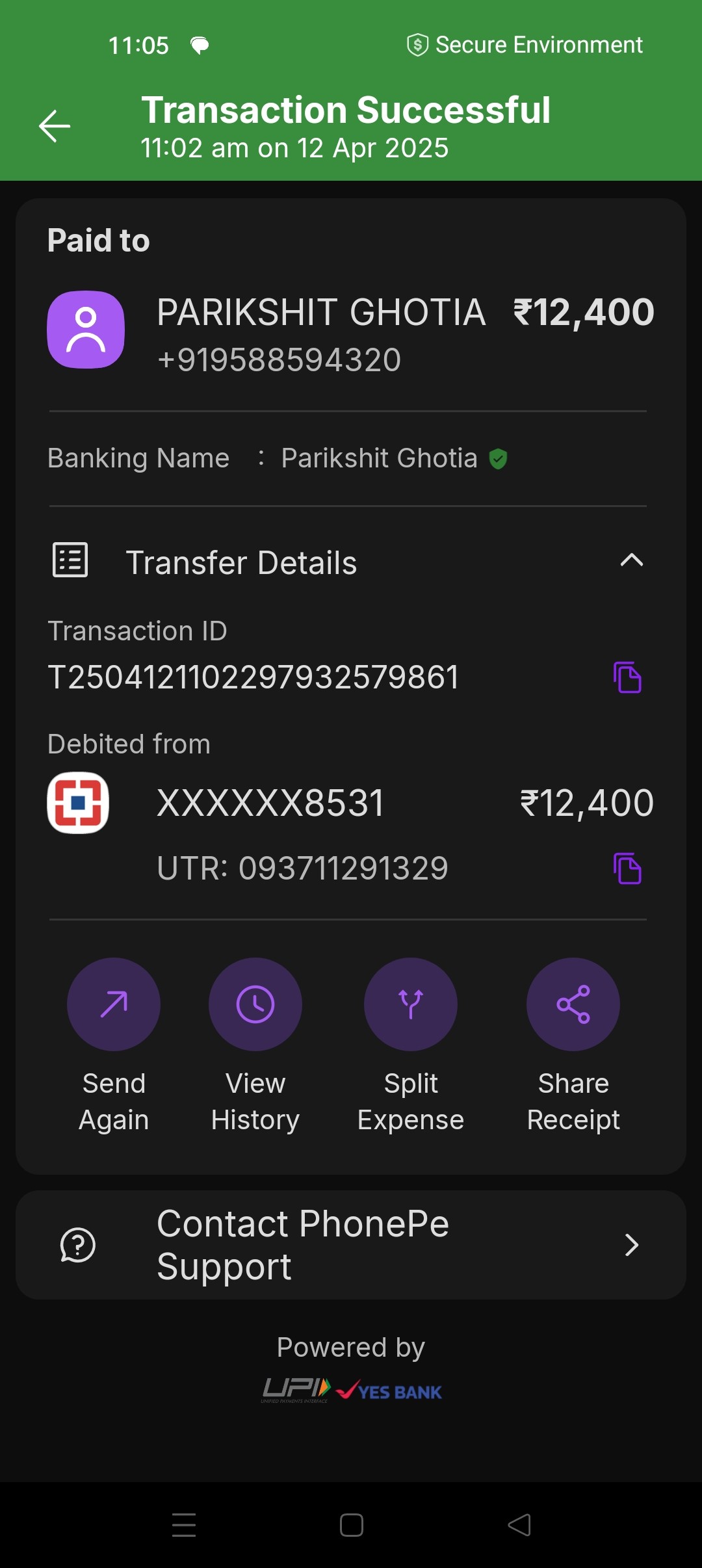Open the recent apps menu button
702x1568 pixels.
[184, 1525]
